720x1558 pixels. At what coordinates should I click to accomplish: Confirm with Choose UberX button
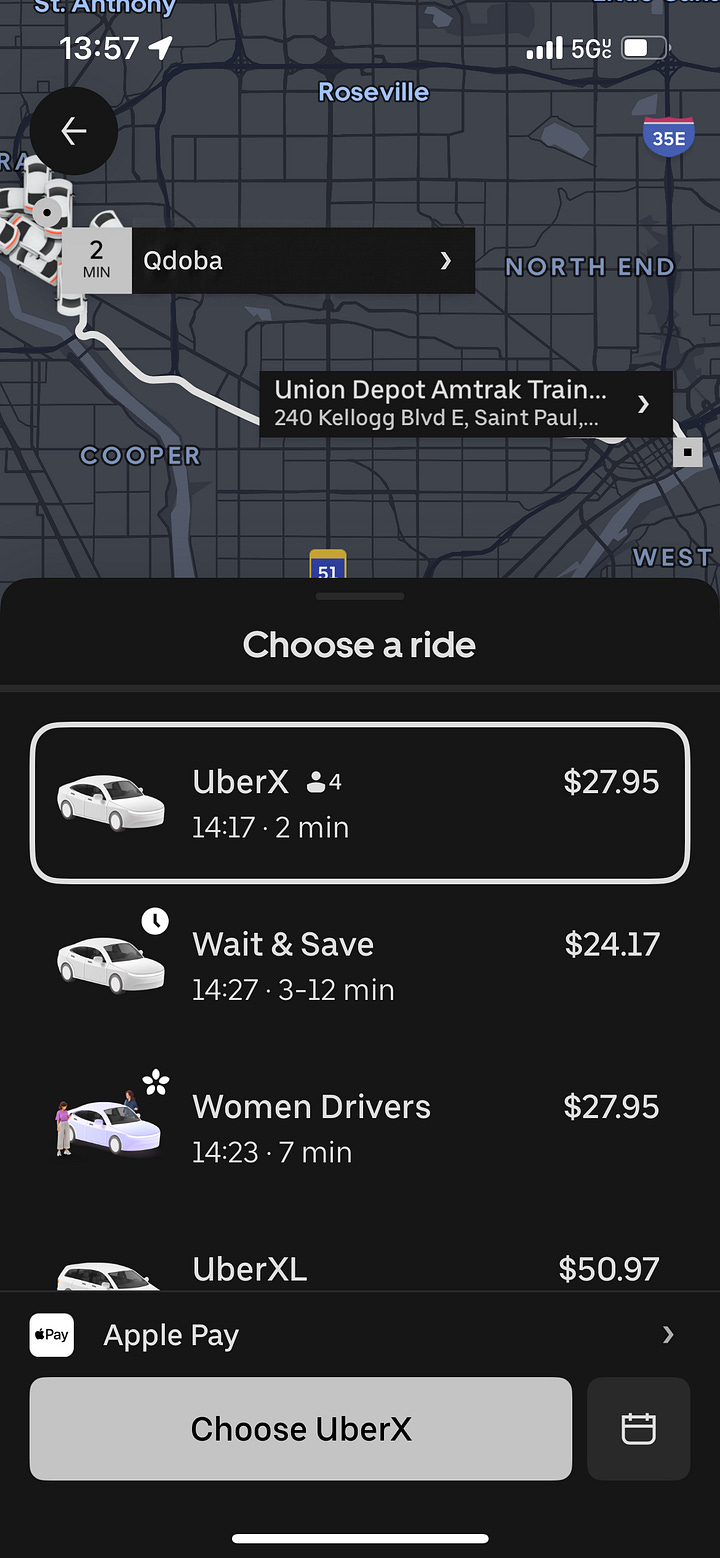pos(301,1429)
